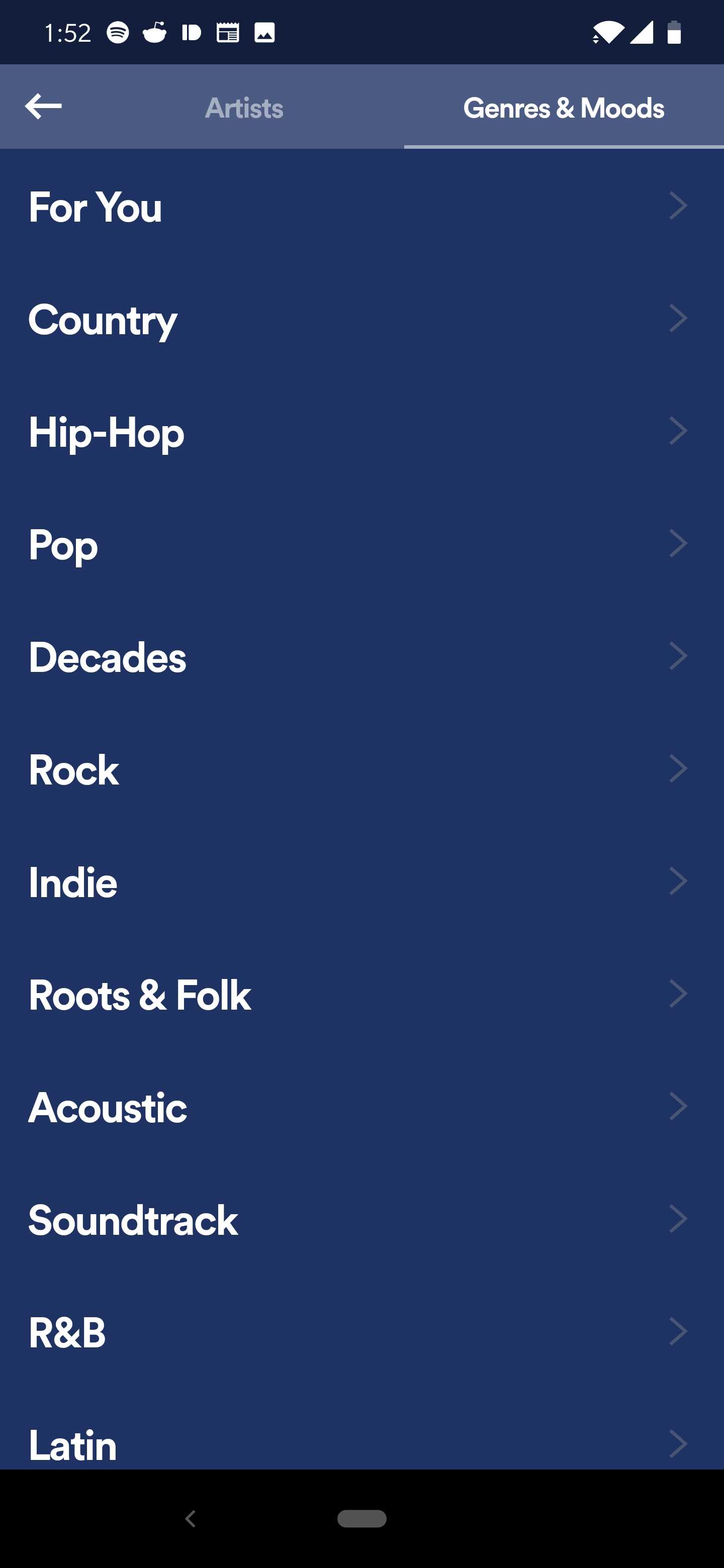
Task: Tap the home pill at screen bottom
Action: point(361,1518)
